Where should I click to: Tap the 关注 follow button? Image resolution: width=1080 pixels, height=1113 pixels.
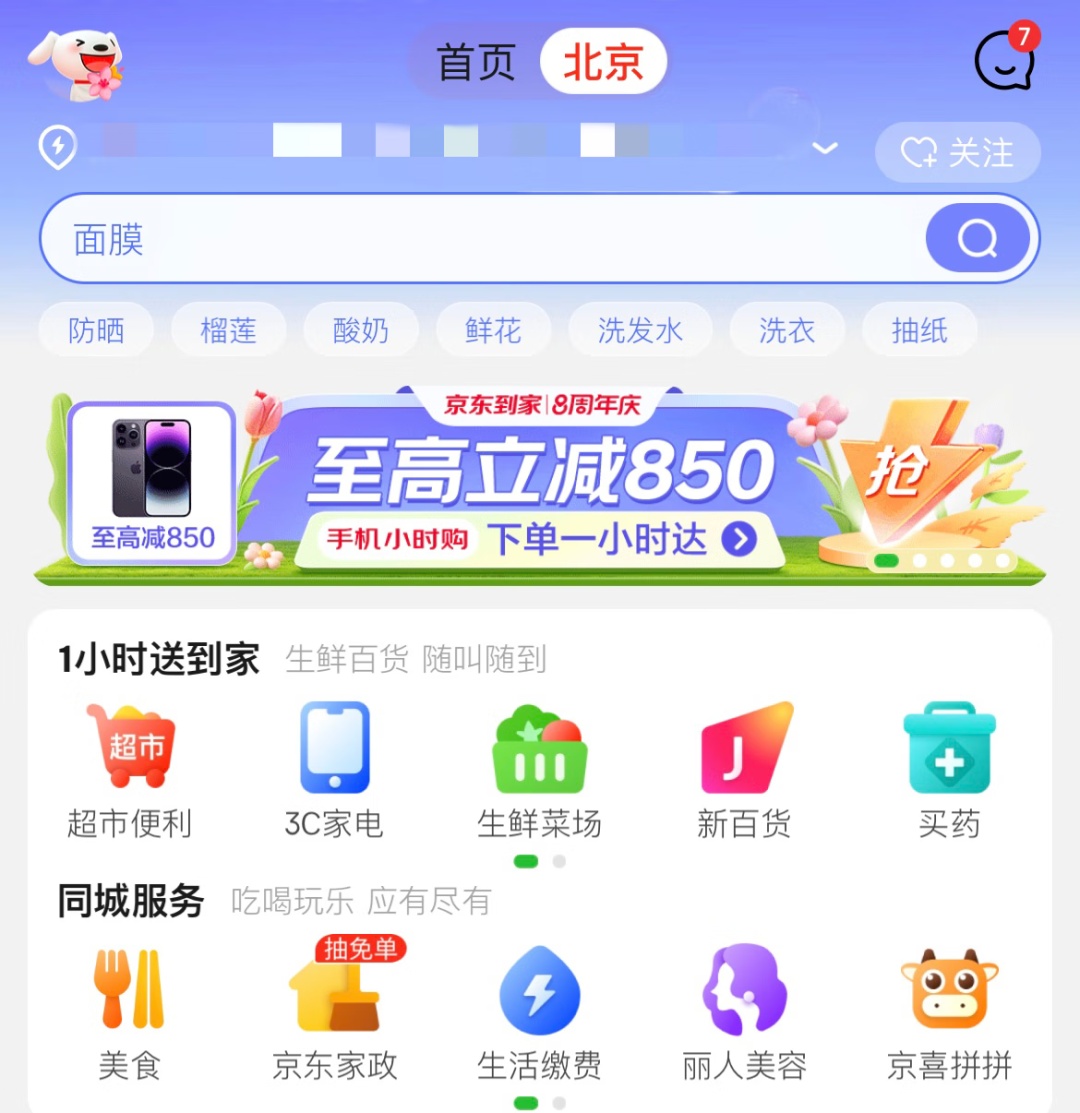(x=957, y=153)
